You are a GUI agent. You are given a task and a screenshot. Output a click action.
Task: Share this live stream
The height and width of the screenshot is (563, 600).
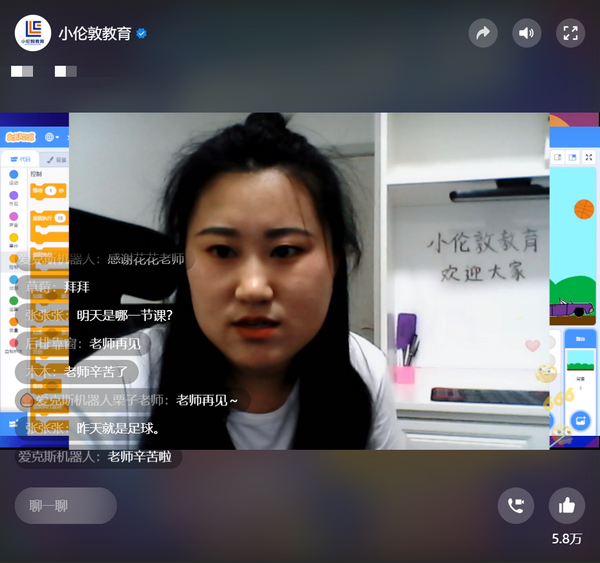(x=483, y=33)
